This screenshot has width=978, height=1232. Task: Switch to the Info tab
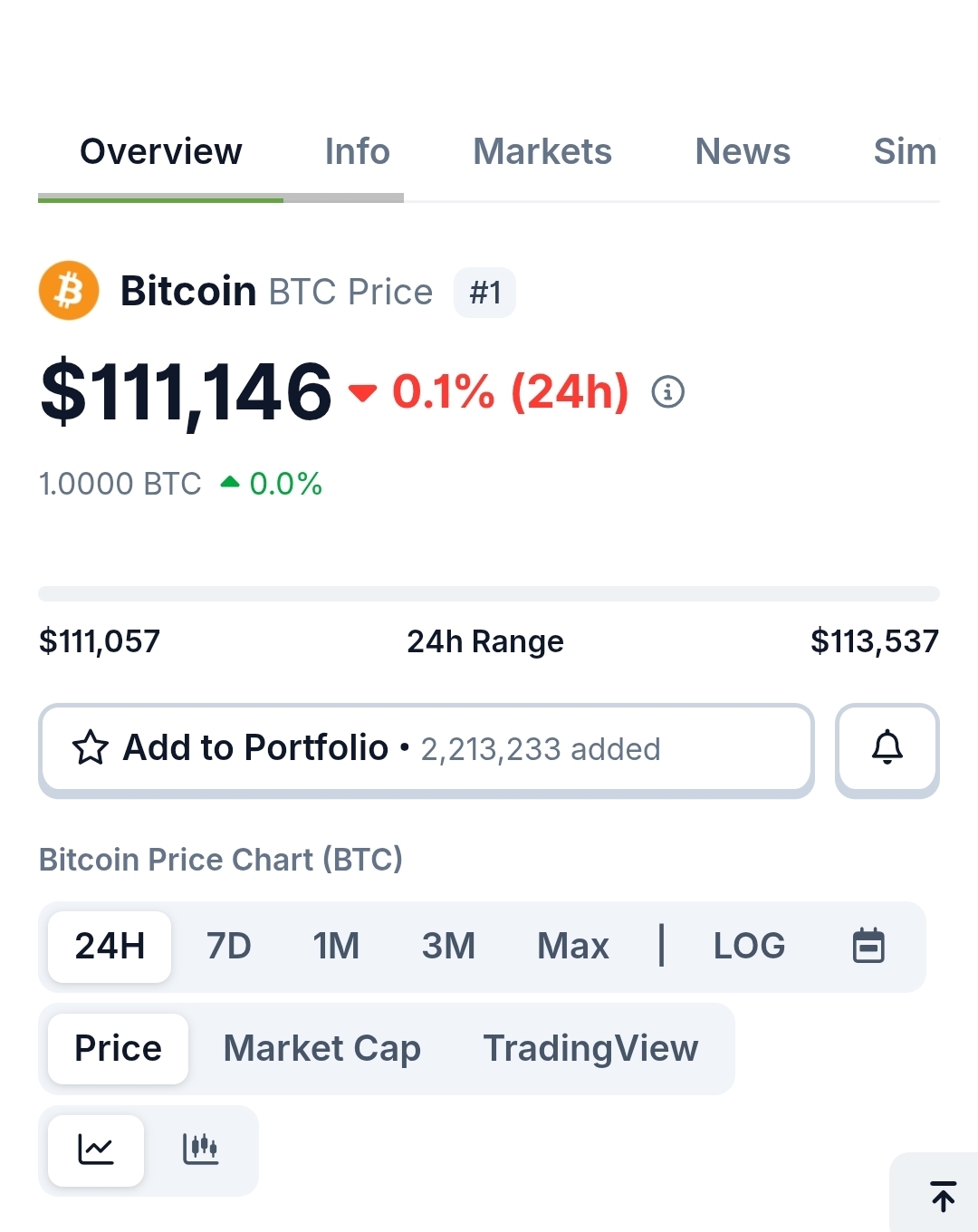pos(357,152)
